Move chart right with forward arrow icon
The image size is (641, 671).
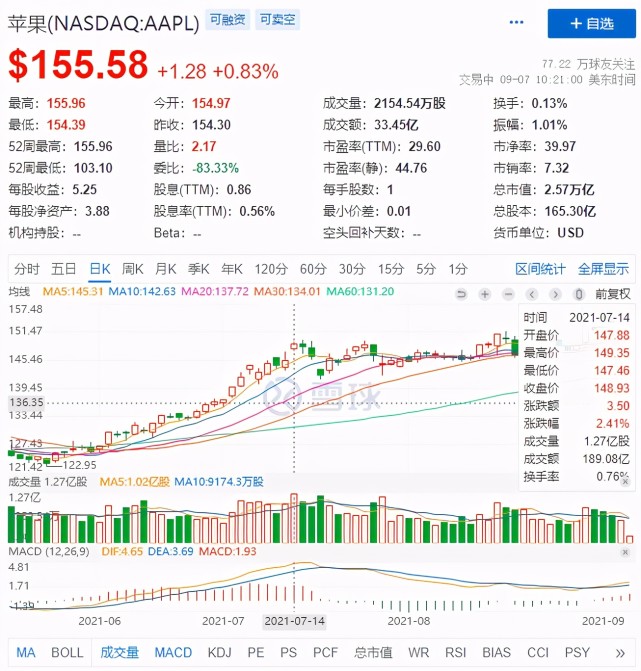coord(557,294)
